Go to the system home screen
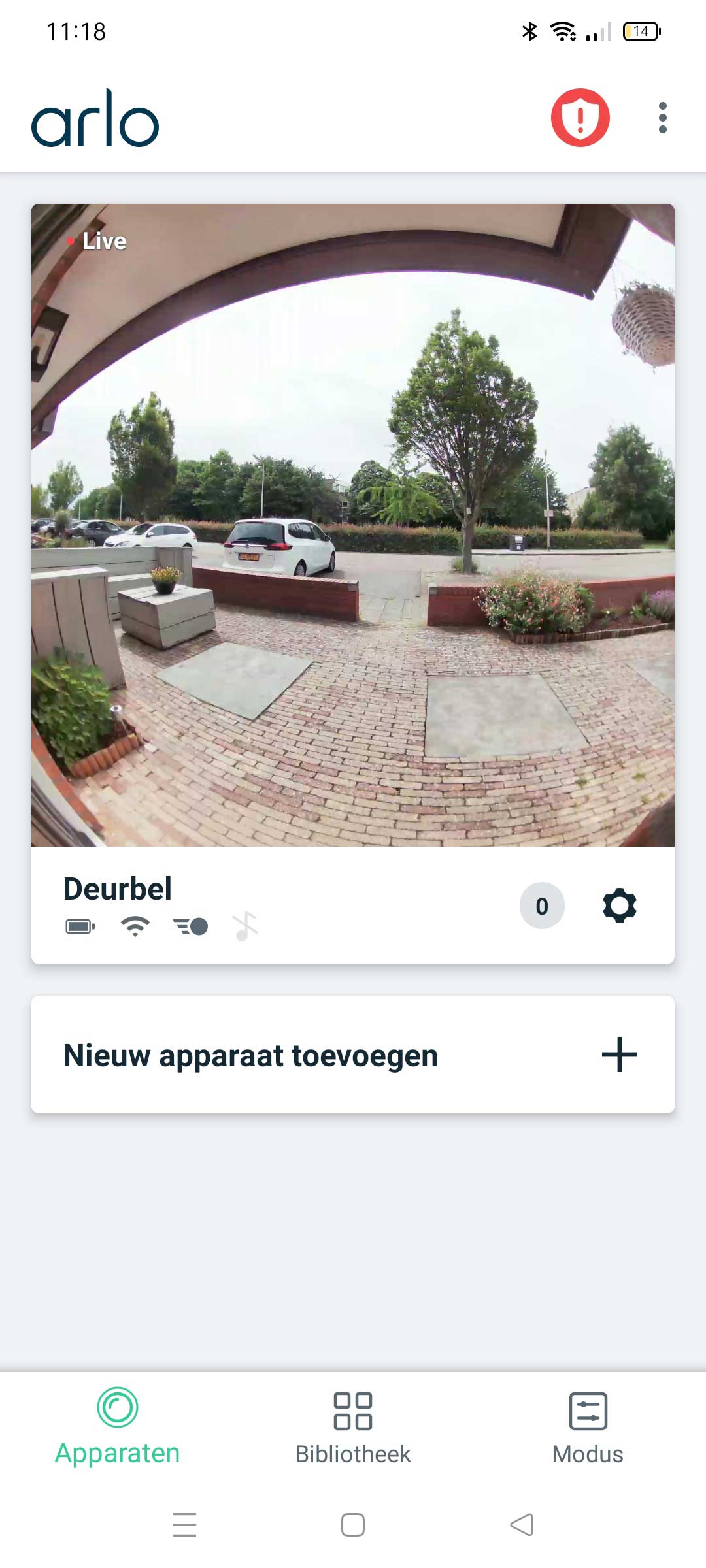 tap(353, 1525)
